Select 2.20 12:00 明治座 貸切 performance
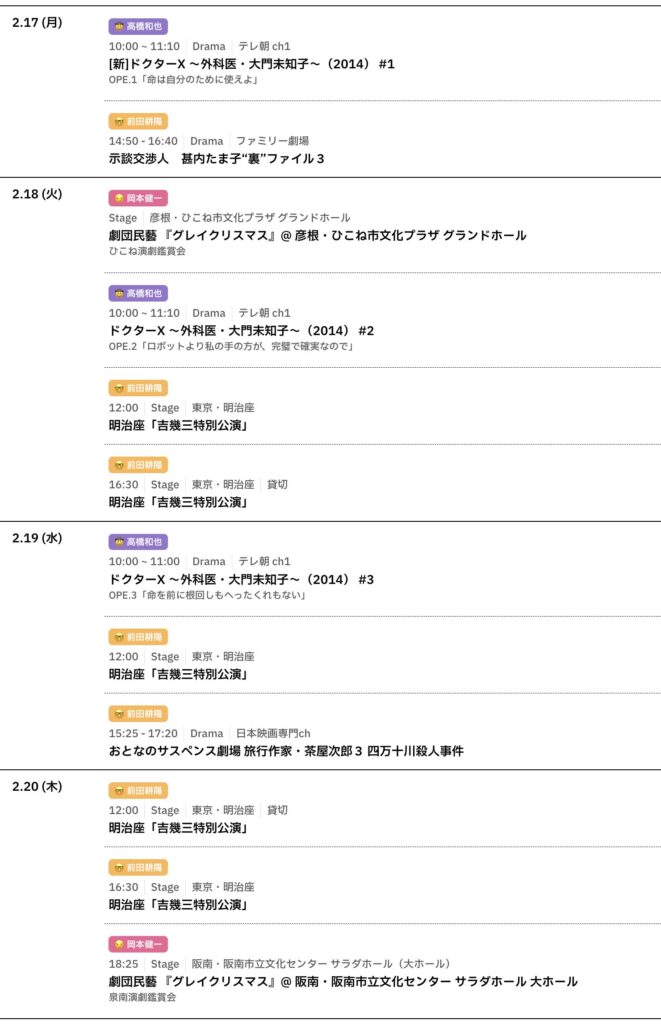Screen dimensions: 661x1024 pos(178,828)
